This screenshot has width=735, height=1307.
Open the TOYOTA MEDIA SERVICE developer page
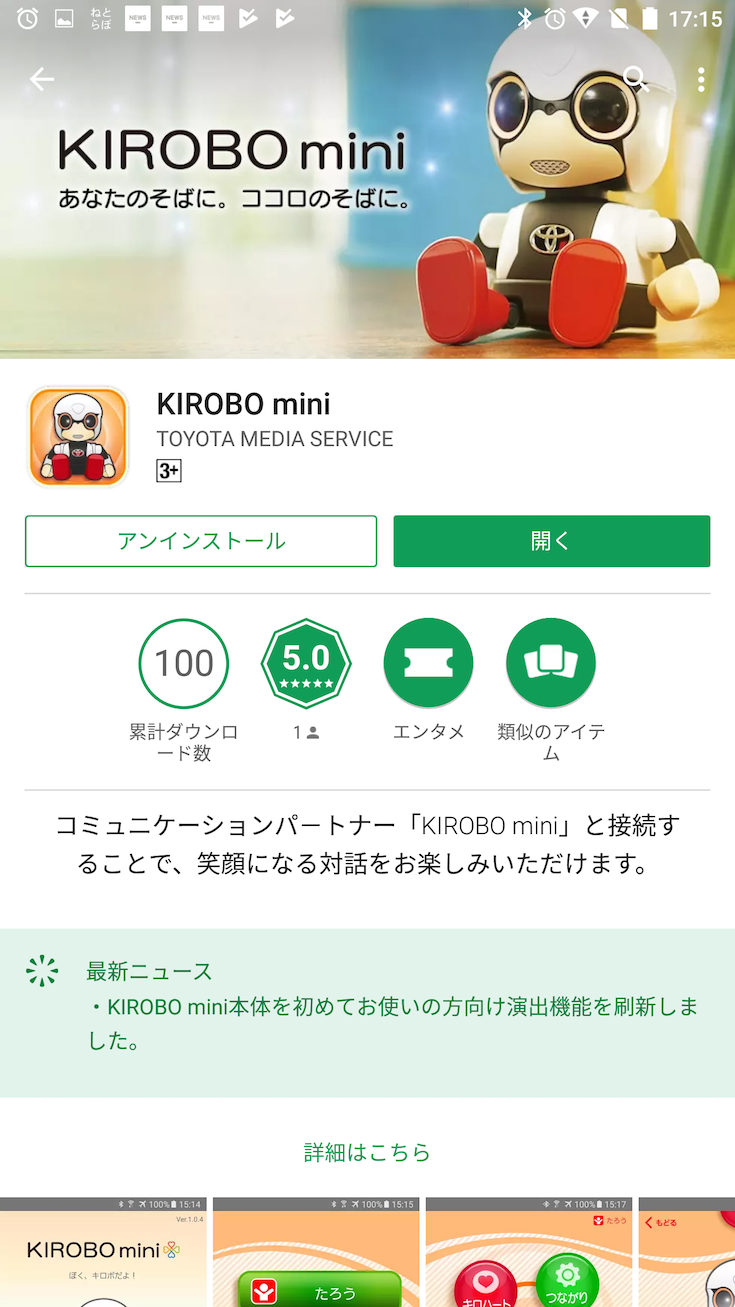[275, 439]
